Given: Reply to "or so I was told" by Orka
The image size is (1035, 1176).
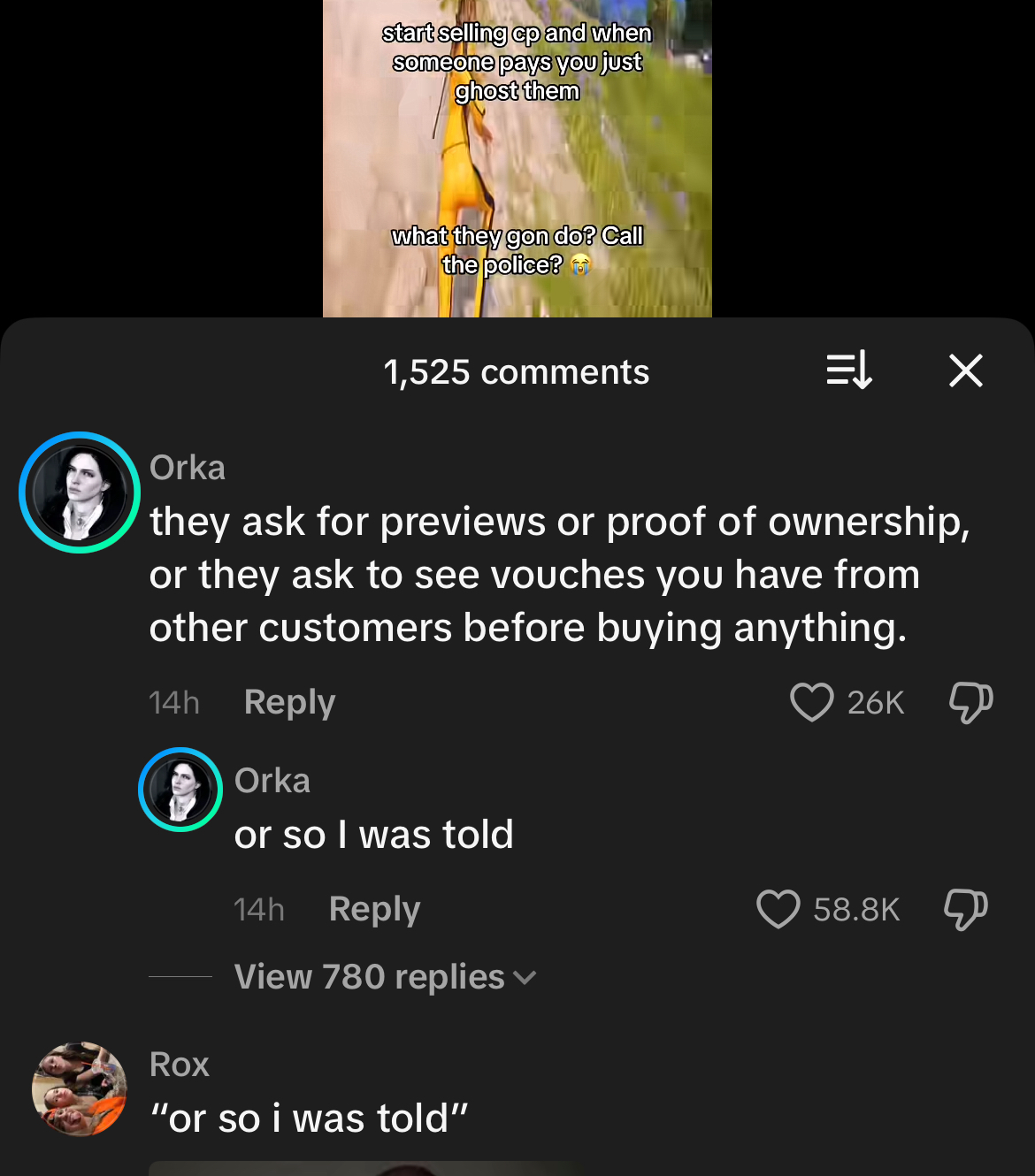Looking at the screenshot, I should pos(374,909).
